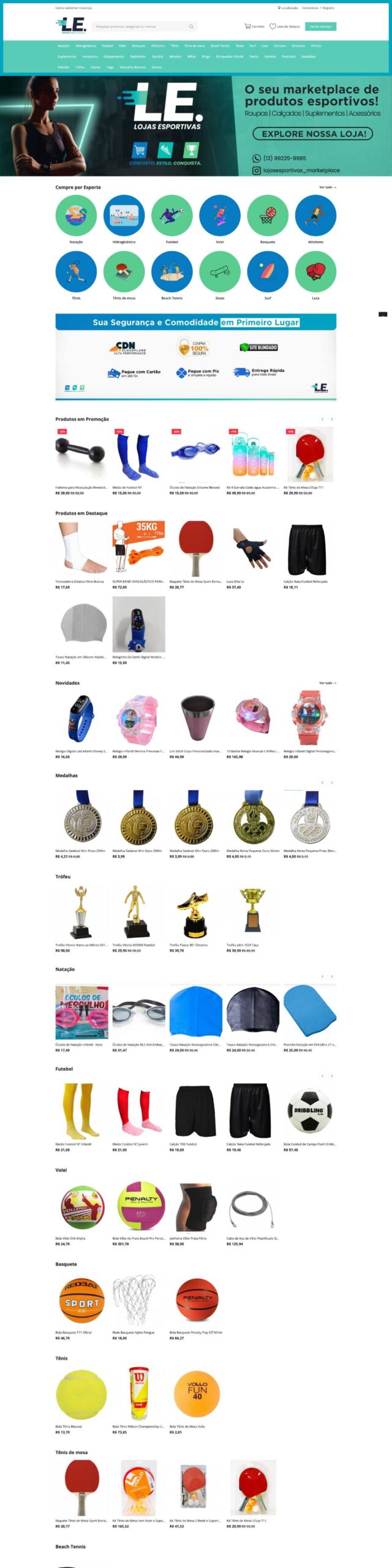
Task: Open Lista de Desejos wishlist
Action: point(285,26)
